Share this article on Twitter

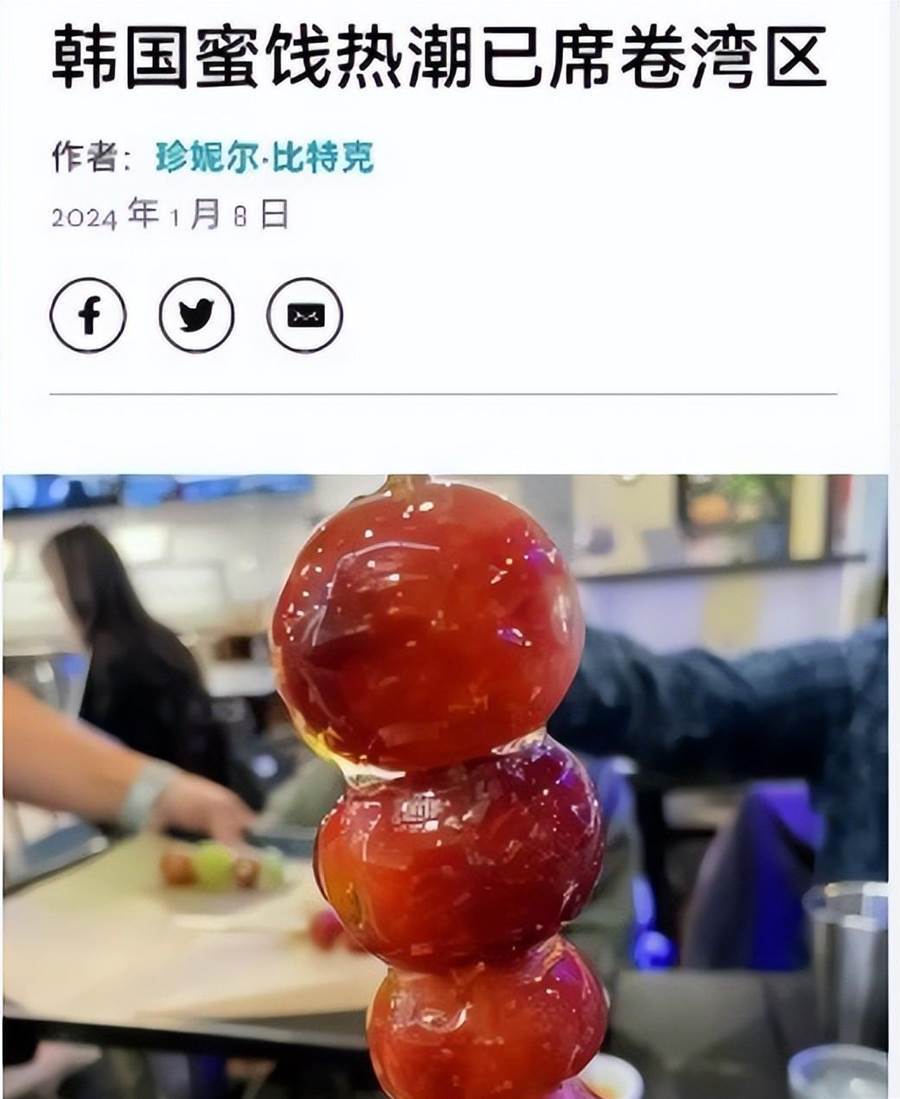[x=197, y=315]
